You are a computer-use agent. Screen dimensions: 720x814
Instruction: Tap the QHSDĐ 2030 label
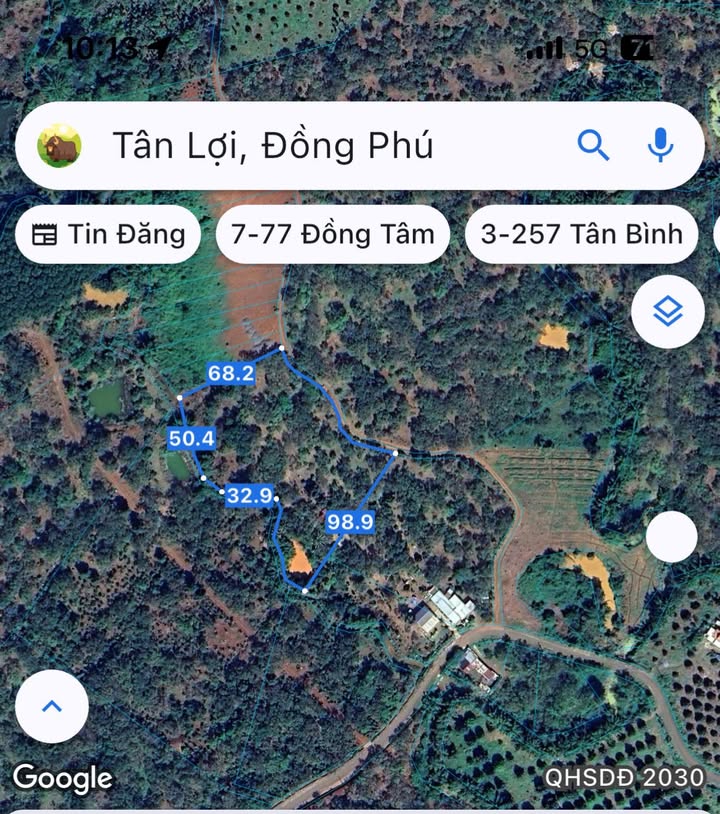coord(624,777)
